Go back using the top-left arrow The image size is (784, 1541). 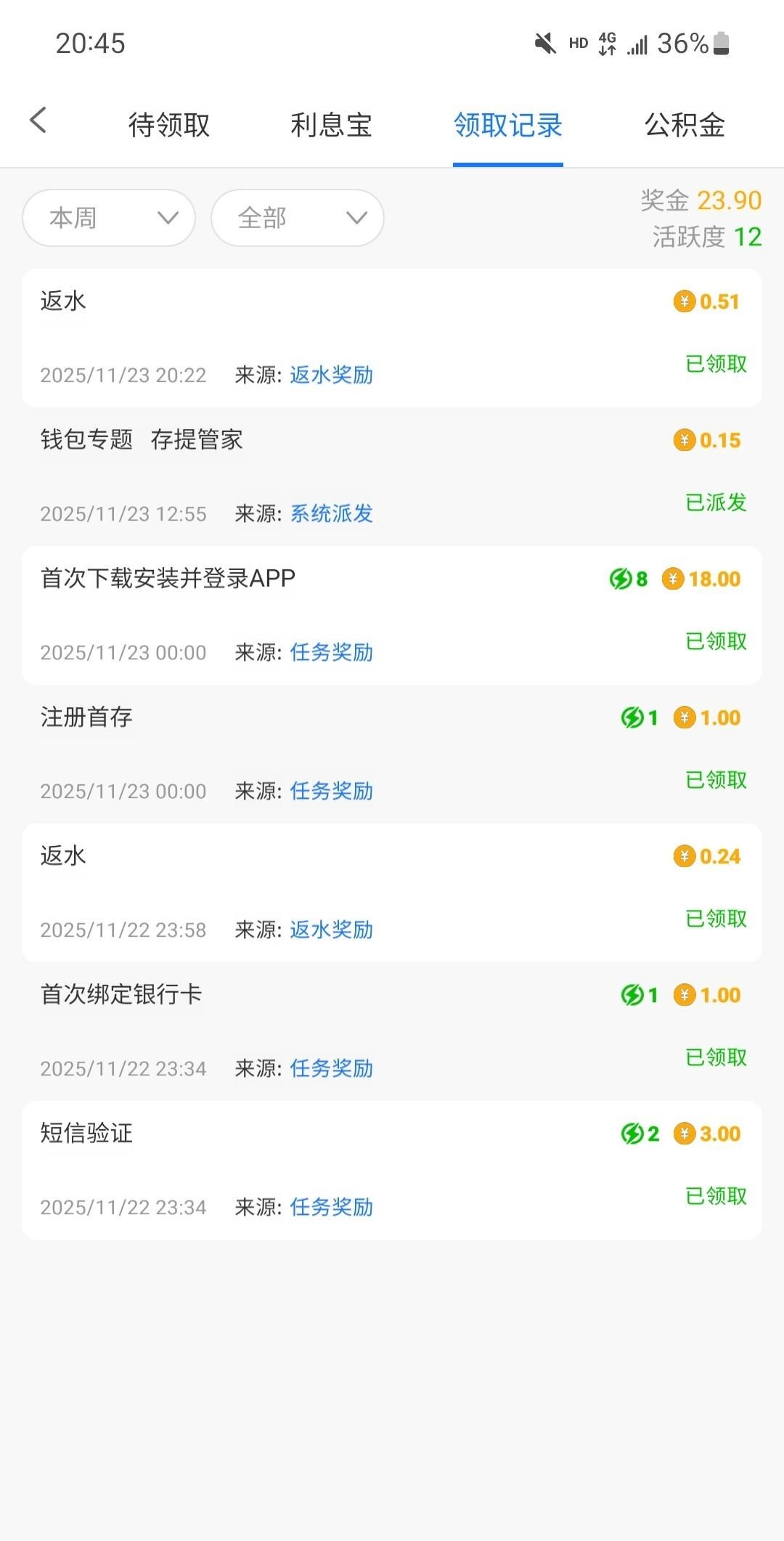[38, 121]
